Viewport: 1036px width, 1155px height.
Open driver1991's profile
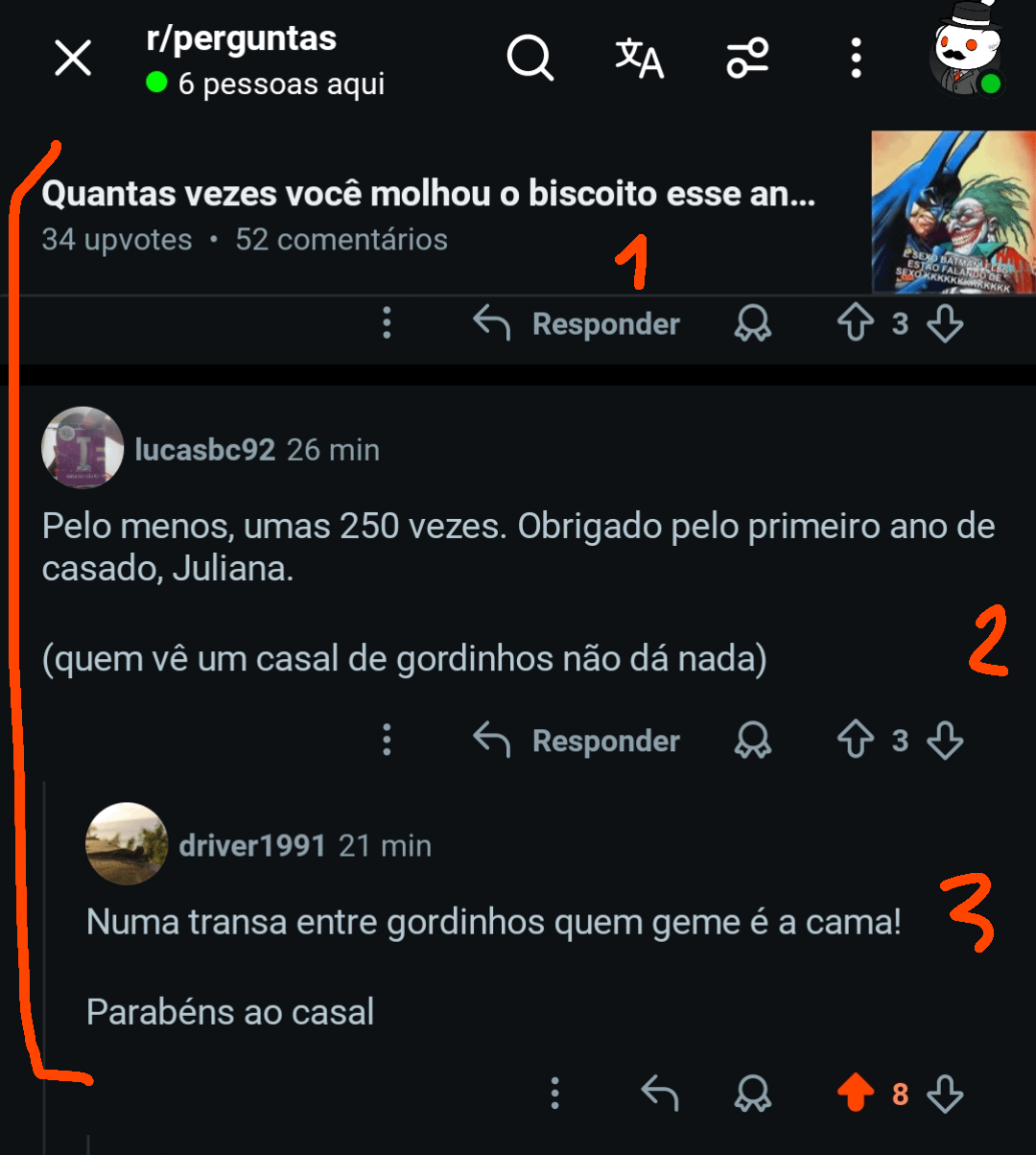coord(252,846)
